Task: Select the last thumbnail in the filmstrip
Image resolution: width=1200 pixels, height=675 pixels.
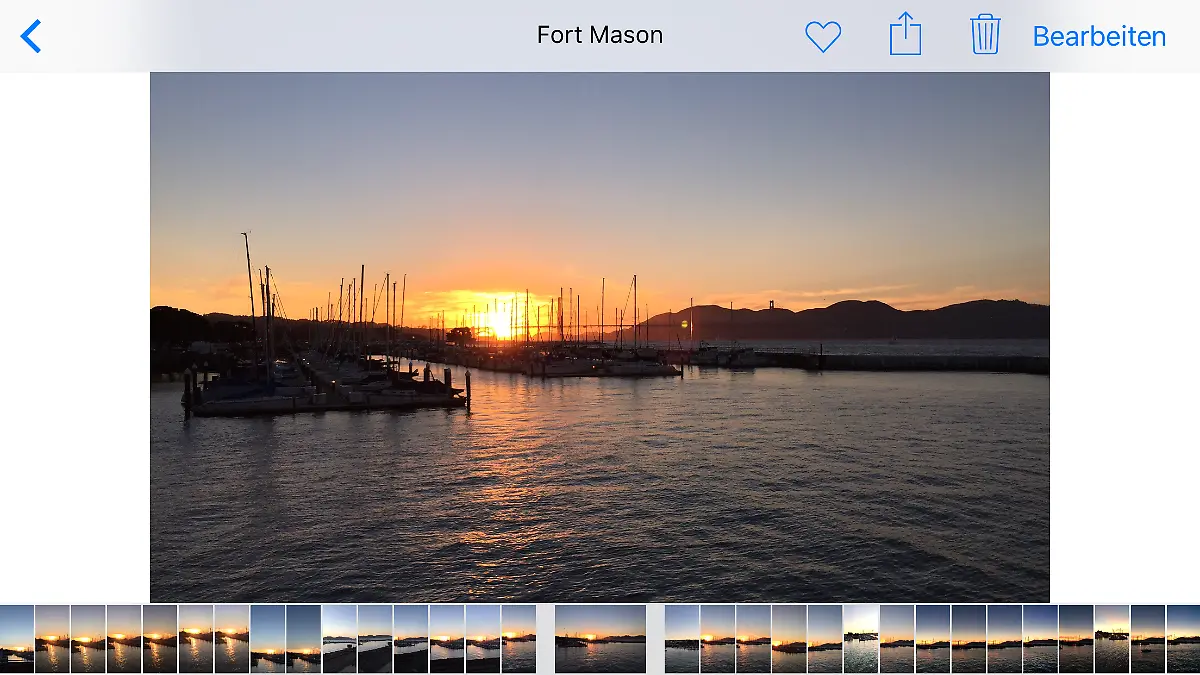Action: pos(1183,638)
